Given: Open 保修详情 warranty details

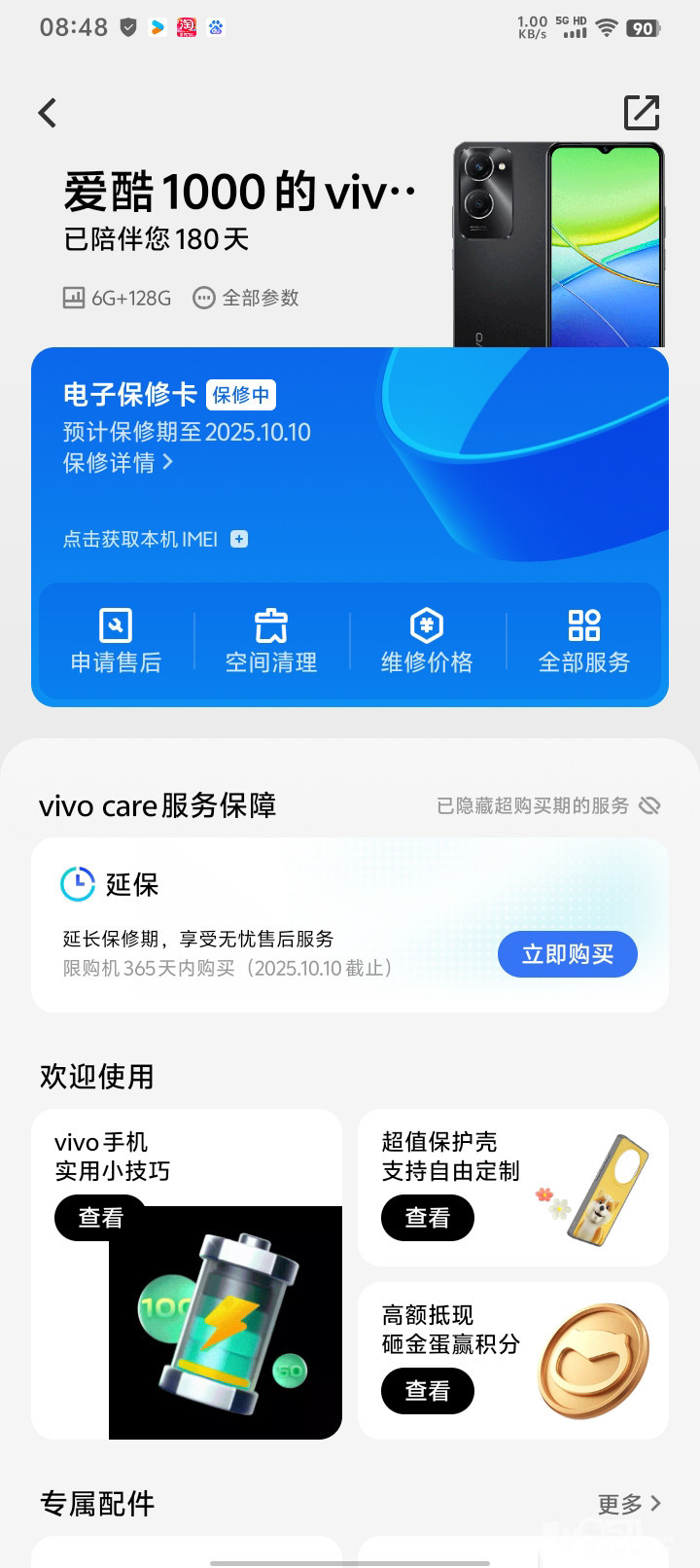Looking at the screenshot, I should coord(118,462).
